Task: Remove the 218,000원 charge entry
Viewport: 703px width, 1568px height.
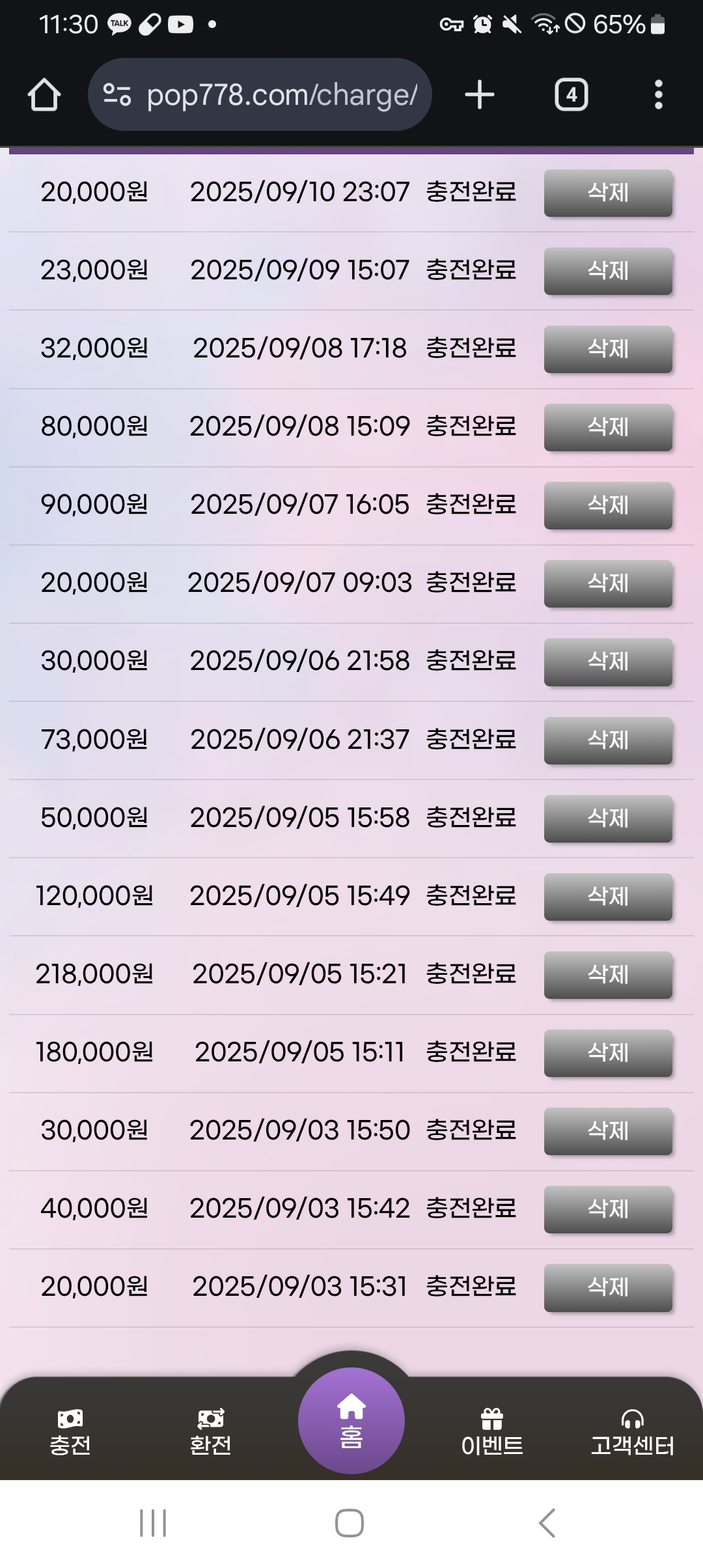Action: pos(608,975)
